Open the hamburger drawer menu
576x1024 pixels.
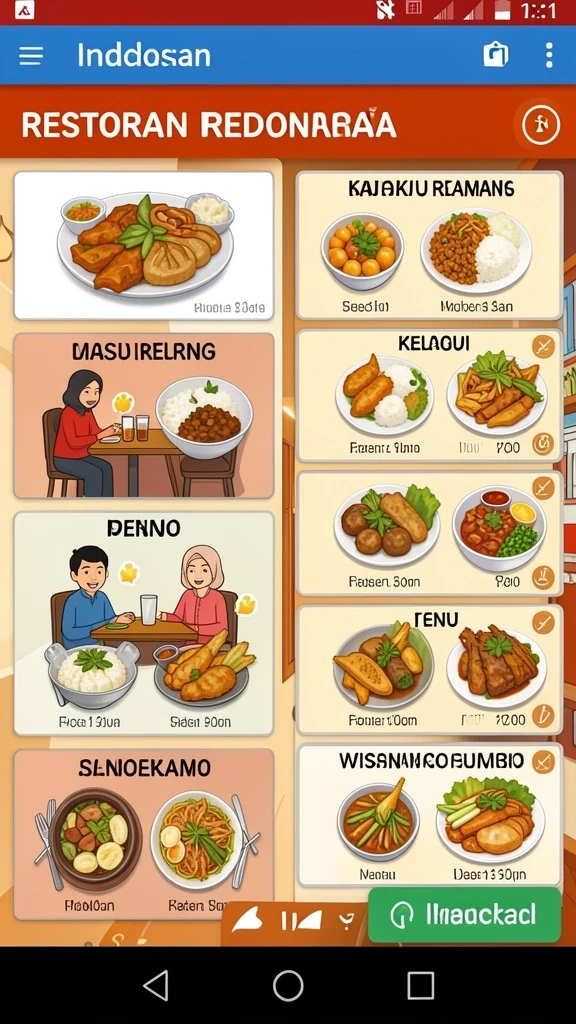31,56
